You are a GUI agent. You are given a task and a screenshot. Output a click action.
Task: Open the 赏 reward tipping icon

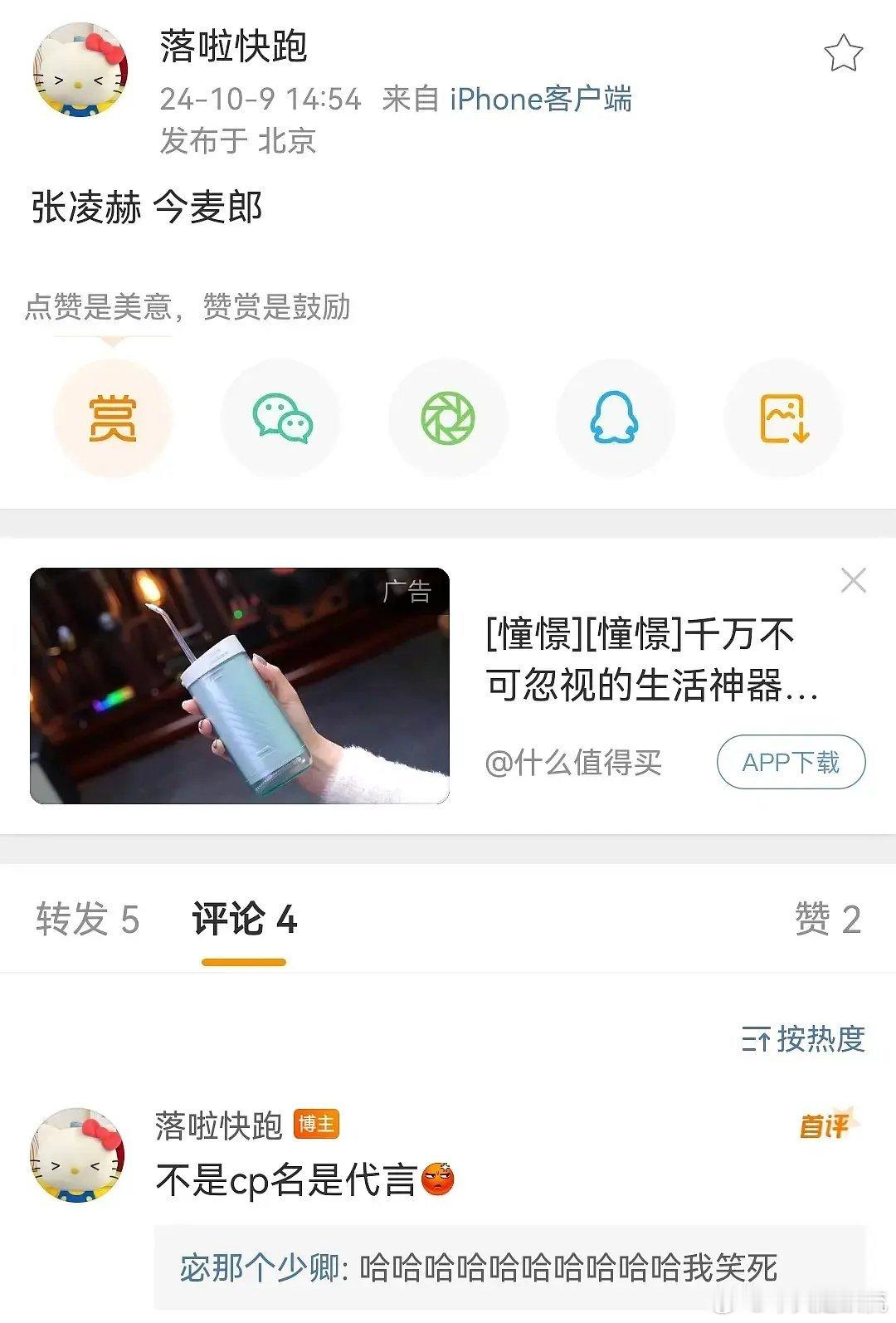114,417
